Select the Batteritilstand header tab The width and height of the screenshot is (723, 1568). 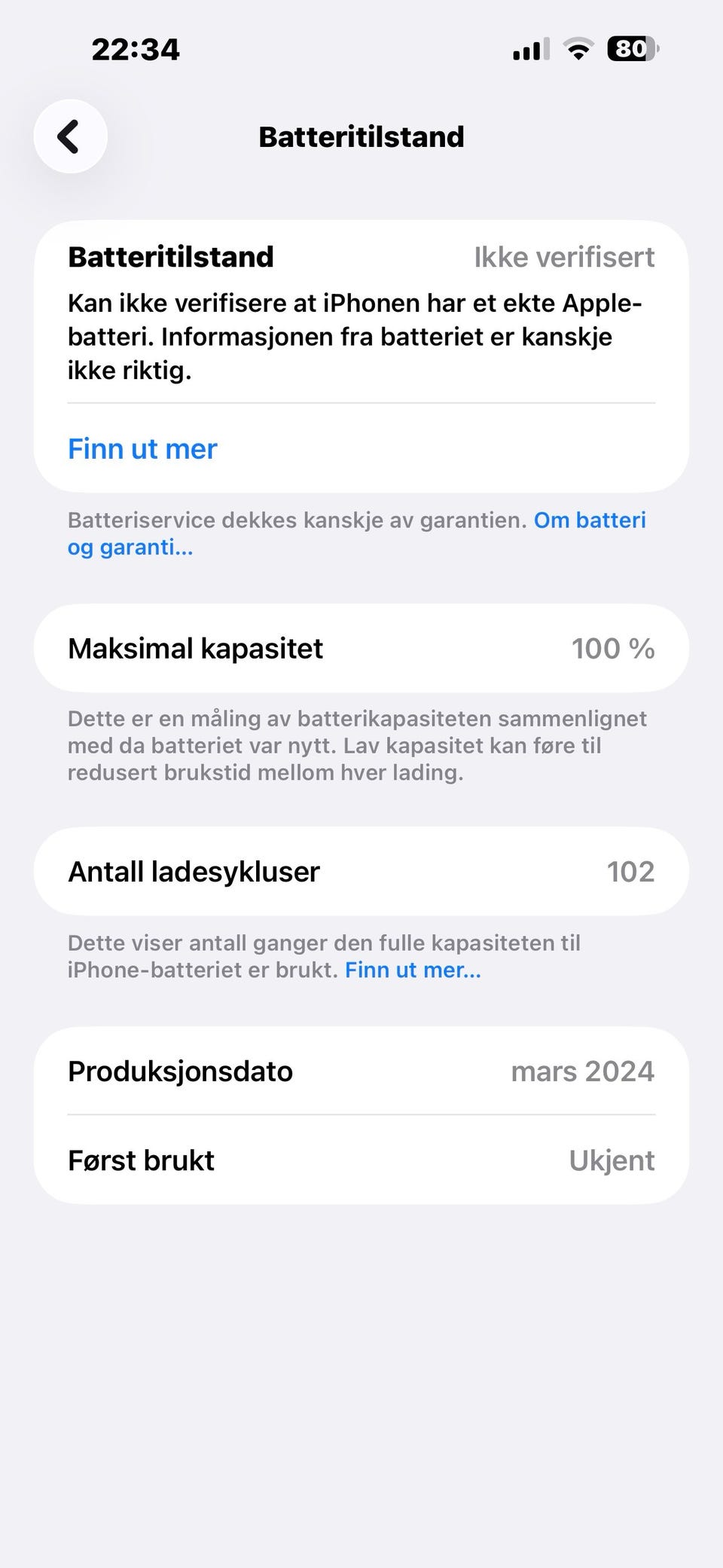pos(170,257)
